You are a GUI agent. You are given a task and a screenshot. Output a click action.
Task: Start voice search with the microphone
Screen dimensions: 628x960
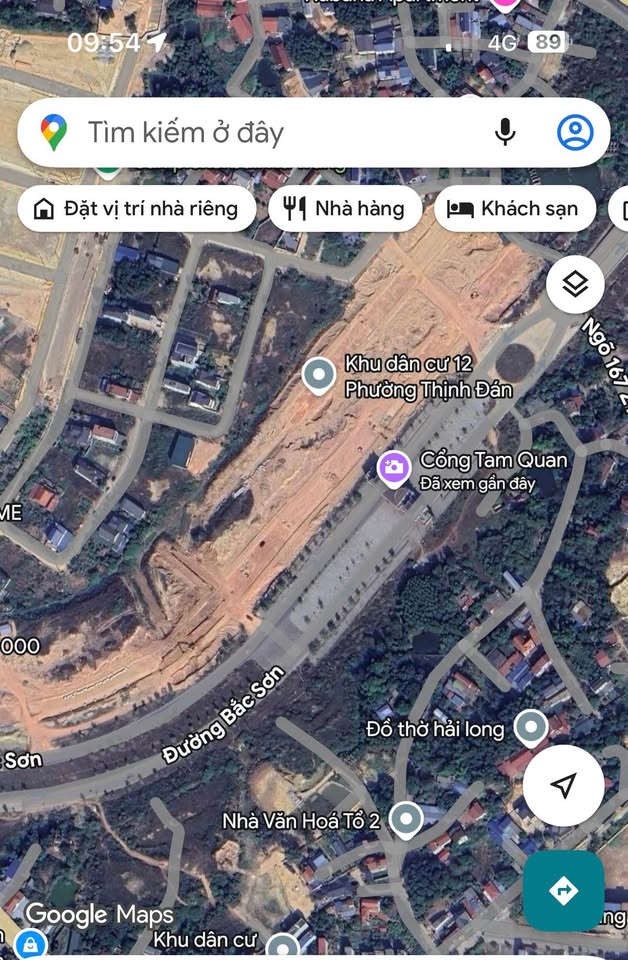pos(505,133)
